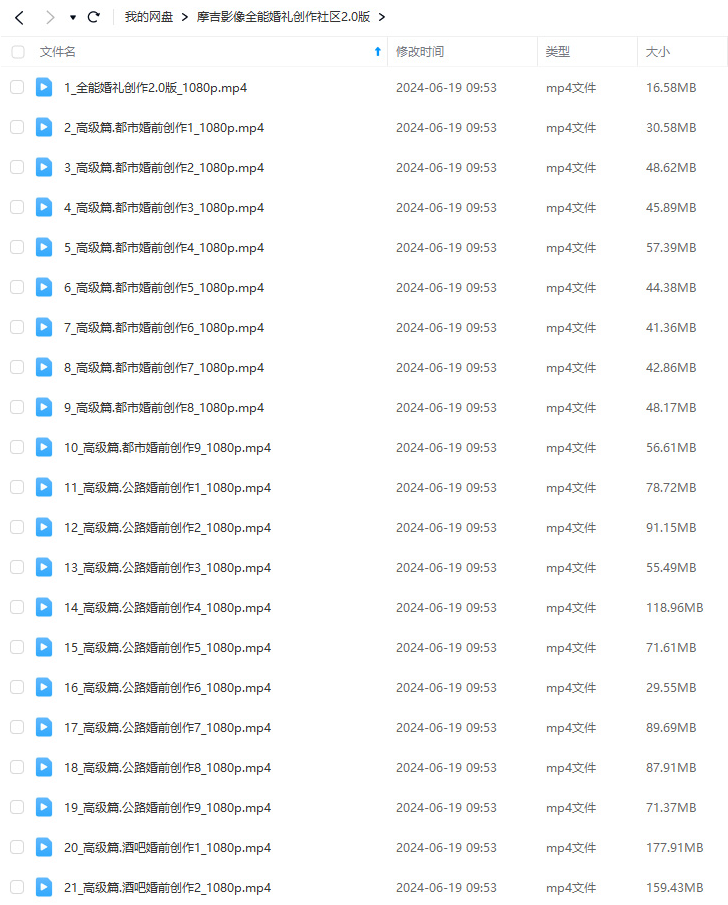
Task: Open 21_高级篇.酒吧婚前创作2_1080p.mp4
Action: click(167, 888)
